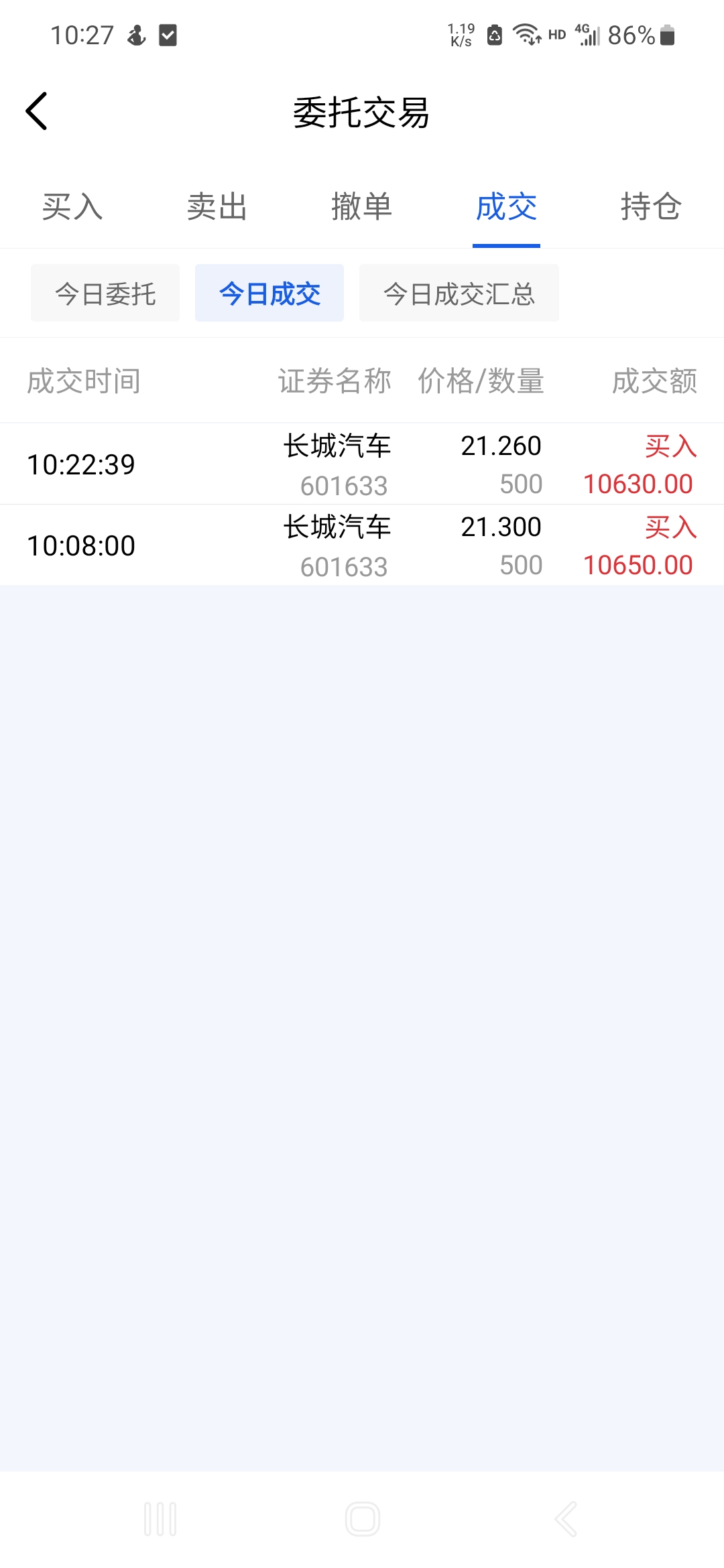The width and height of the screenshot is (724, 1568).
Task: Open the system recent apps button
Action: (160, 1518)
